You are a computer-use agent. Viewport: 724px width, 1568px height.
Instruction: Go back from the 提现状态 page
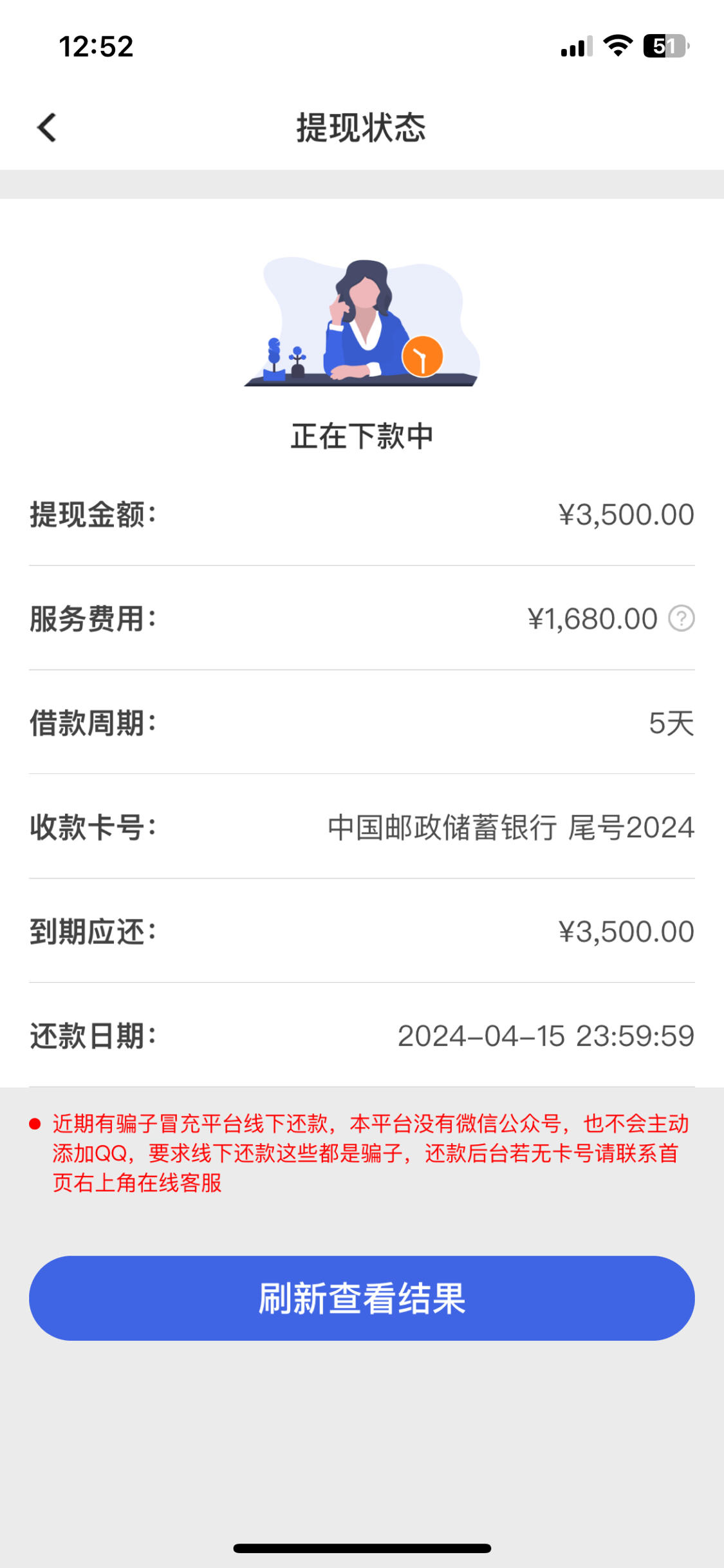47,128
